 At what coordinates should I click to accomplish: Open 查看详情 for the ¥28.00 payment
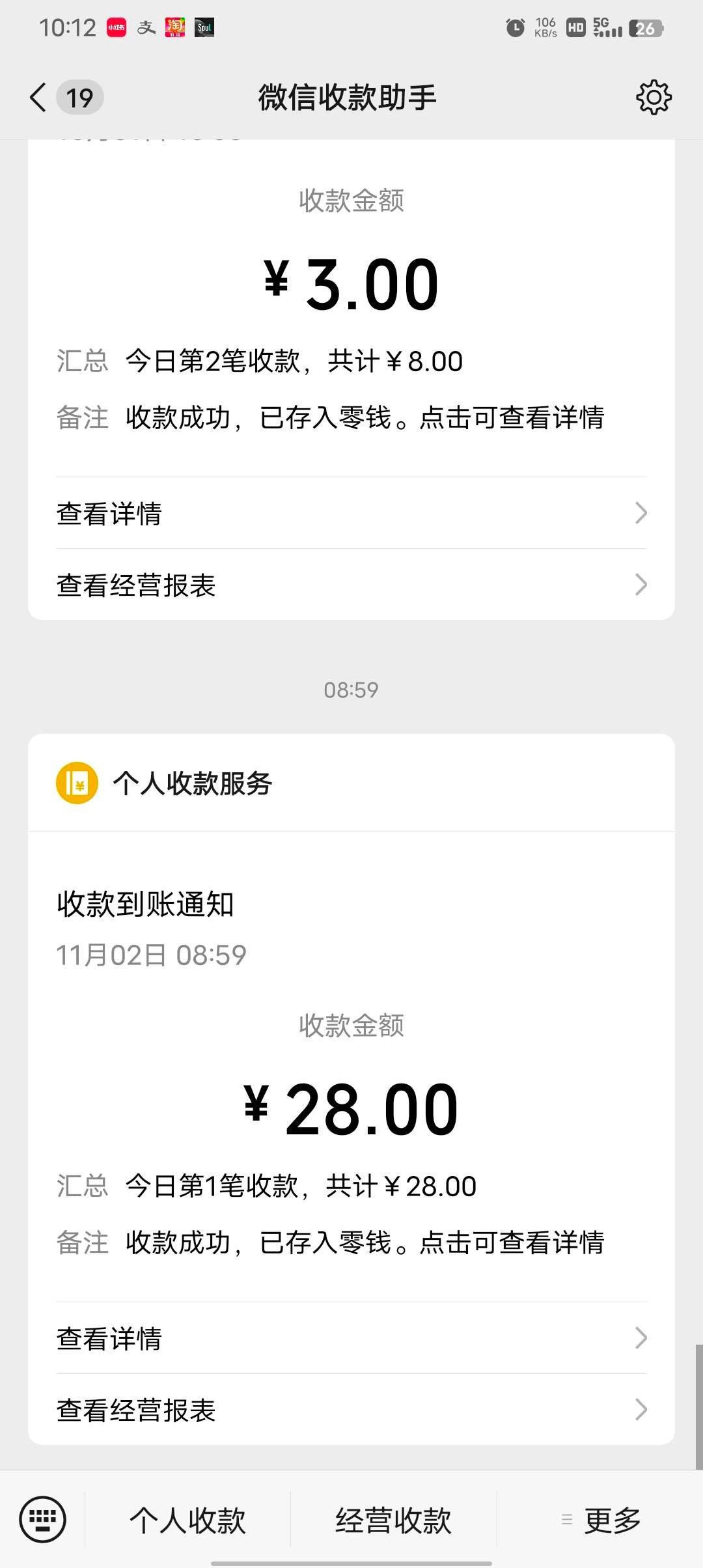click(351, 1338)
